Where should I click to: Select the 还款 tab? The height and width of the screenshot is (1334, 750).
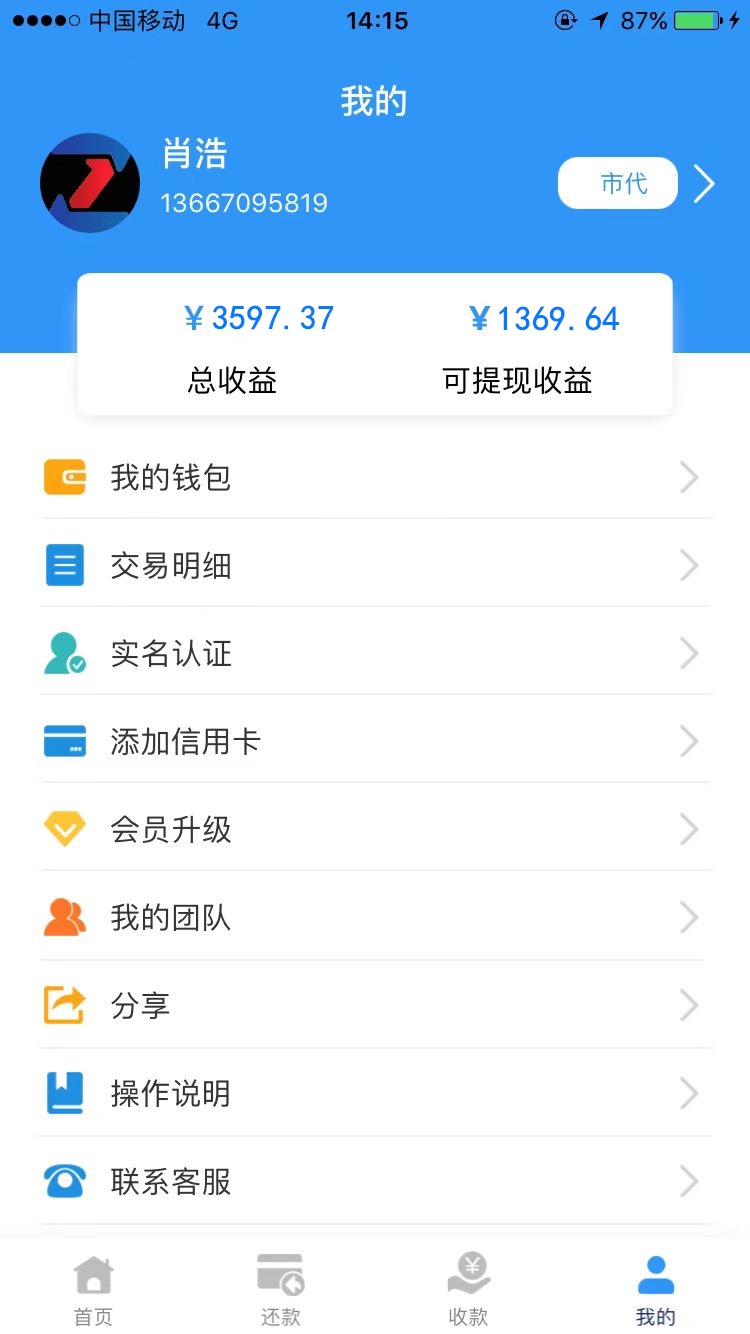point(280,1287)
